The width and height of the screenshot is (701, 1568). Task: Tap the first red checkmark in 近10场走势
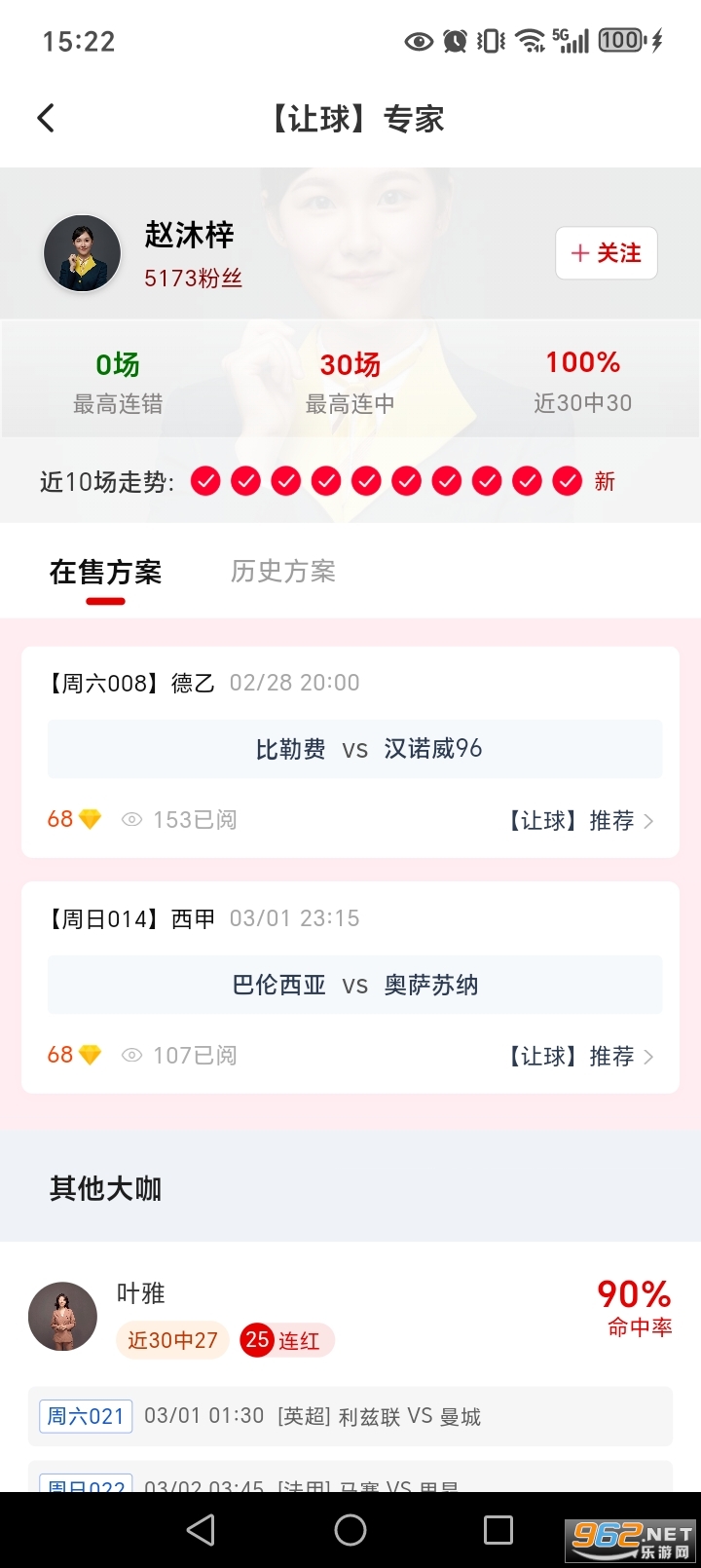[x=205, y=480]
